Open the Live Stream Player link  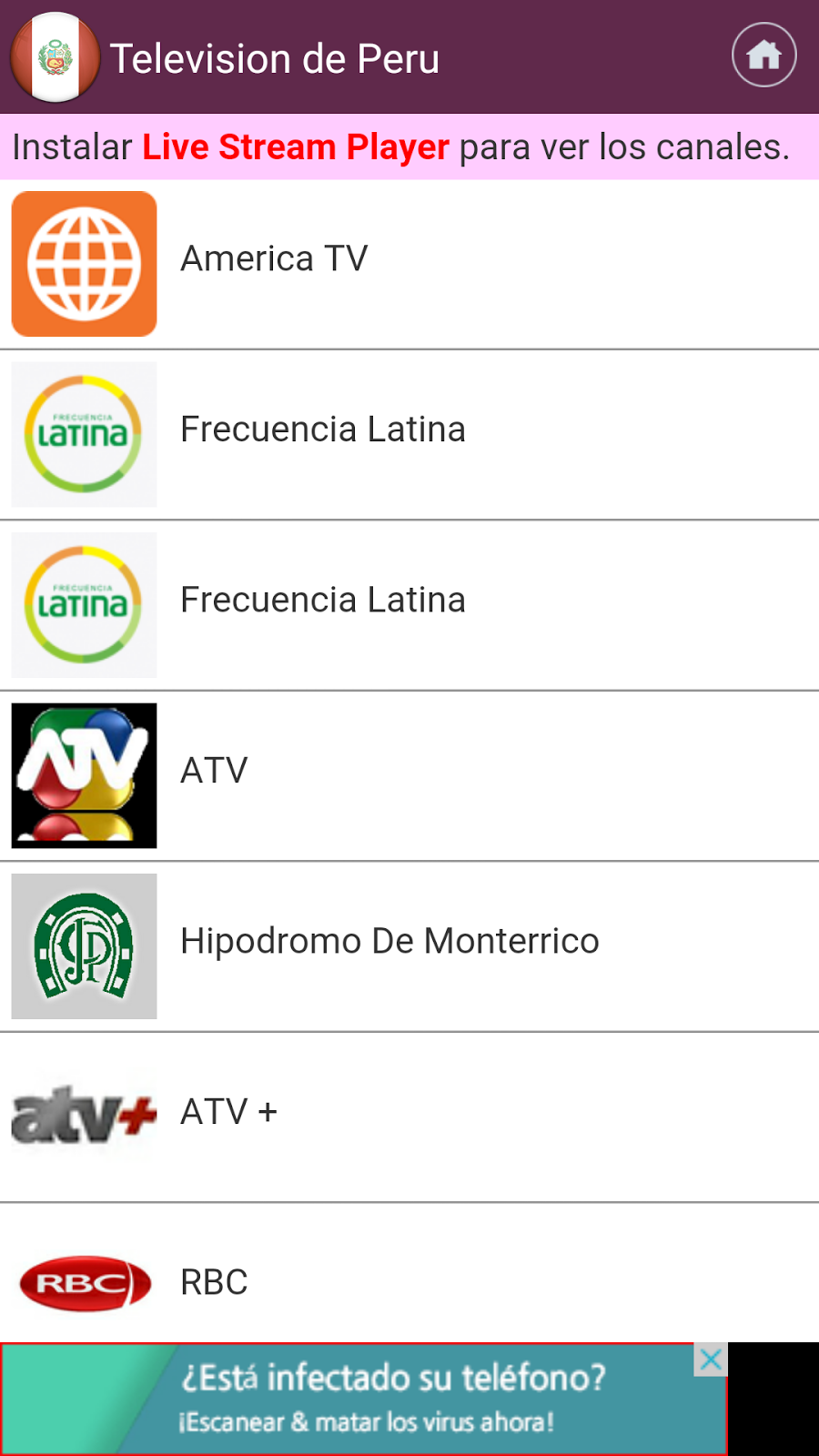(294, 146)
